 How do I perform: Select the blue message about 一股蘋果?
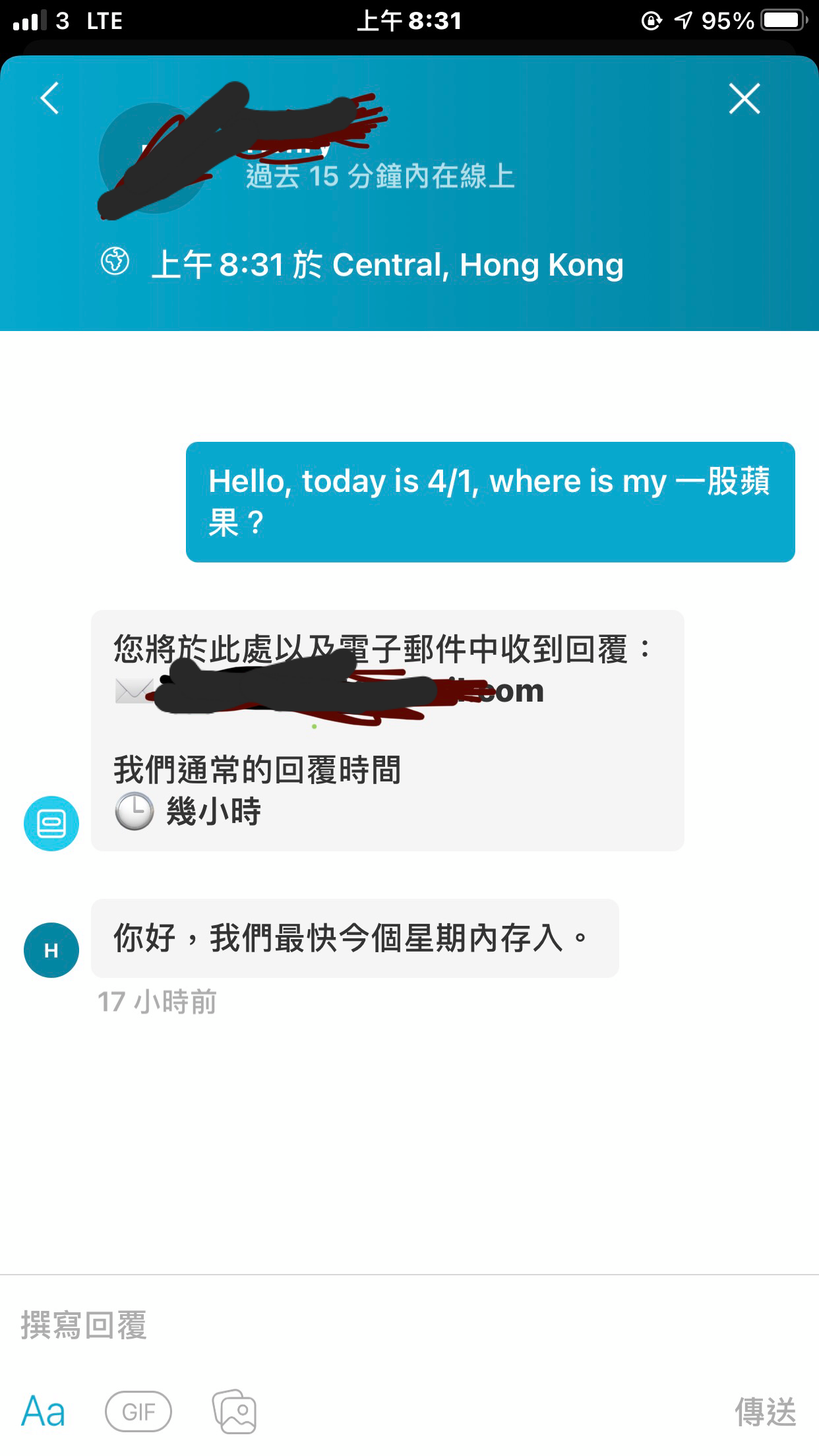point(491,501)
